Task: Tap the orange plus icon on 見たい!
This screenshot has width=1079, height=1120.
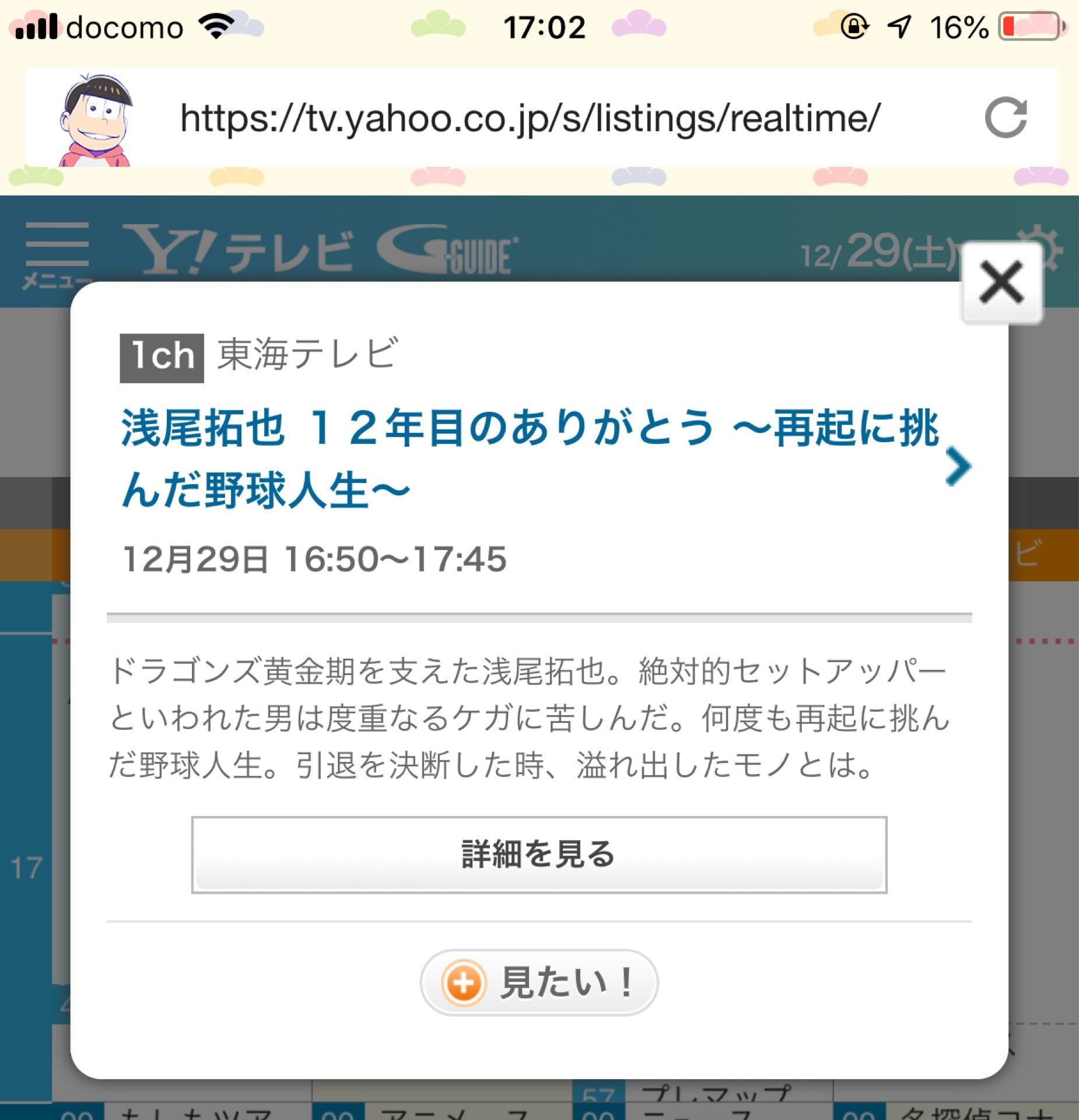Action: point(464,983)
